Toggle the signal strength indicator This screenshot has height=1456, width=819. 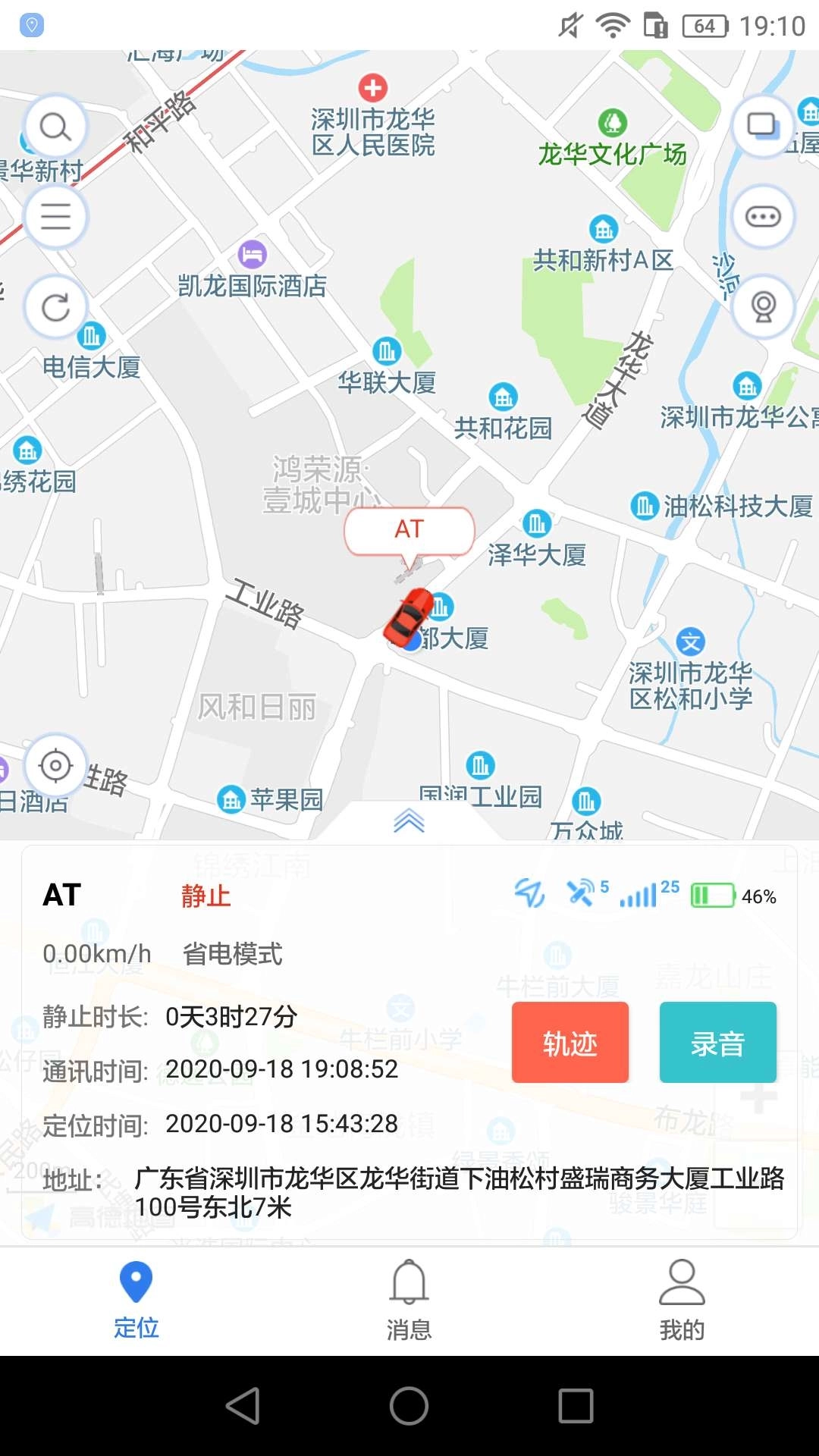coord(645,893)
